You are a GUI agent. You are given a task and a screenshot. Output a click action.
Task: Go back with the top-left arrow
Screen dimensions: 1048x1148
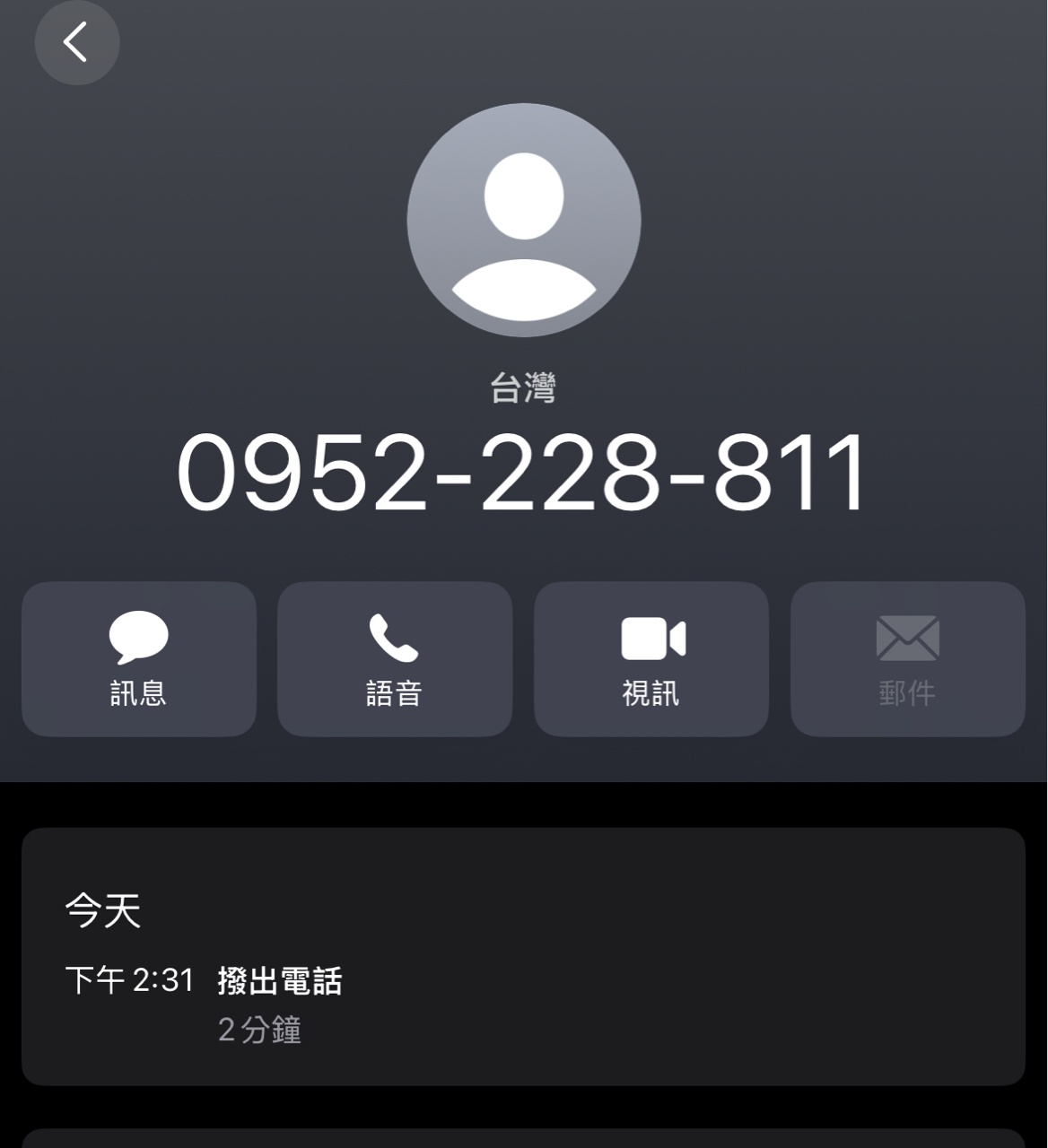coord(76,42)
